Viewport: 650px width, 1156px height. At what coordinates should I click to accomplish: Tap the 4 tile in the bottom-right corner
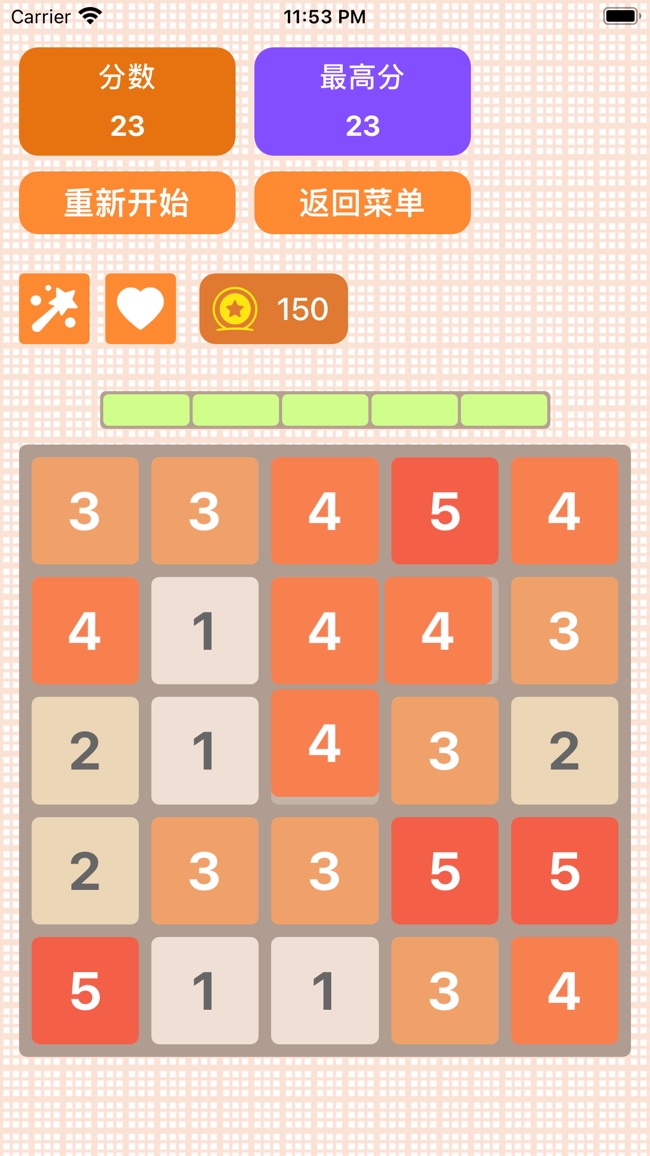[x=564, y=991]
